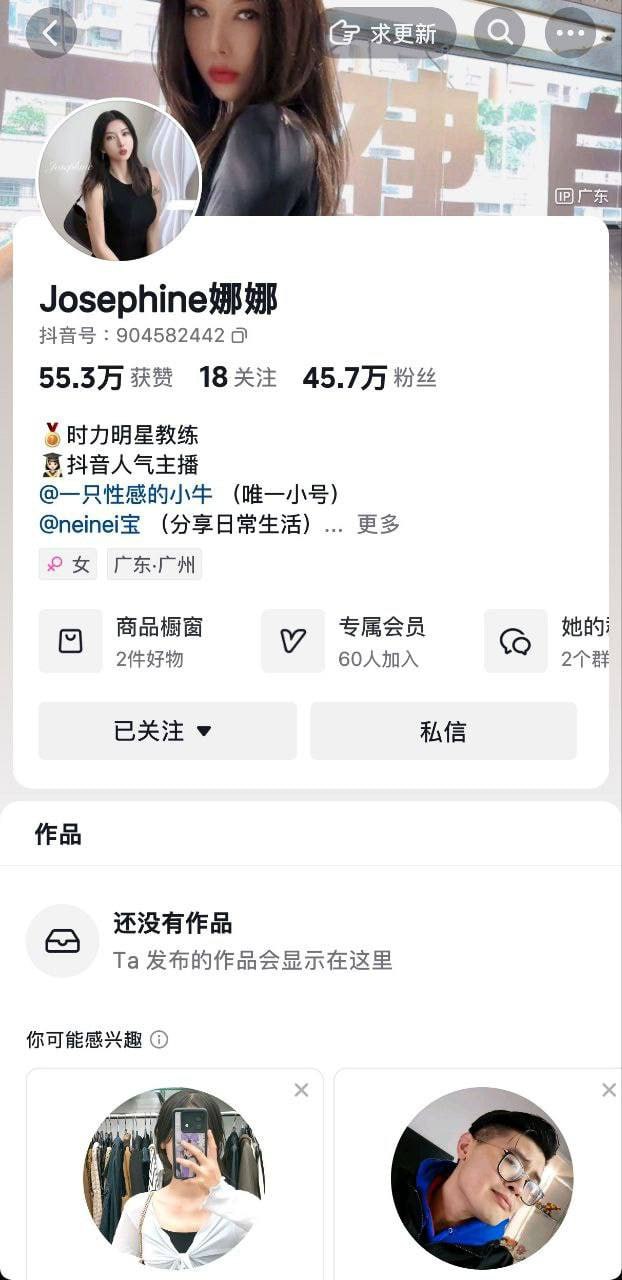Open the @neinei宝 mention link
Viewport: 622px width, 1280px height.
[x=89, y=524]
